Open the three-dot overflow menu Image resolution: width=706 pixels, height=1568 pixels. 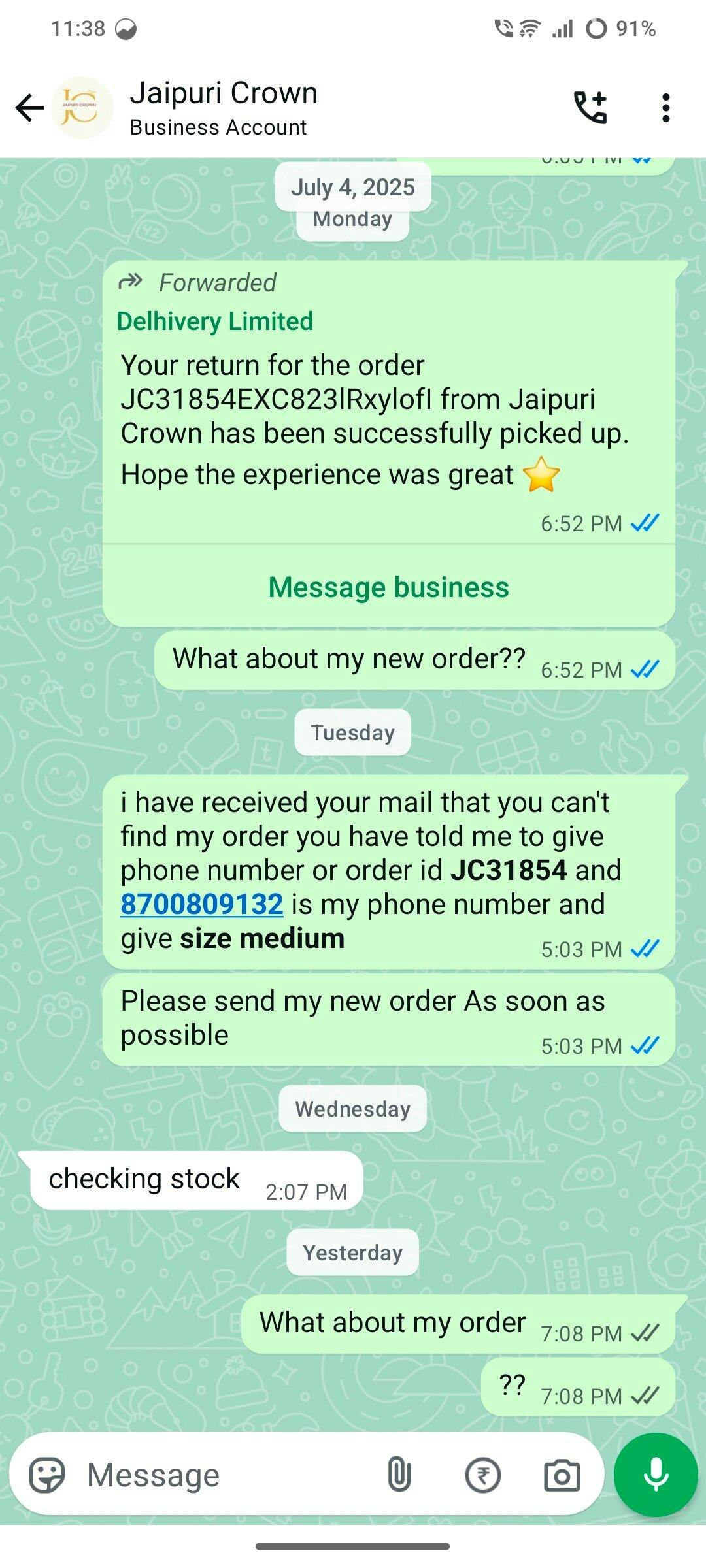[665, 108]
